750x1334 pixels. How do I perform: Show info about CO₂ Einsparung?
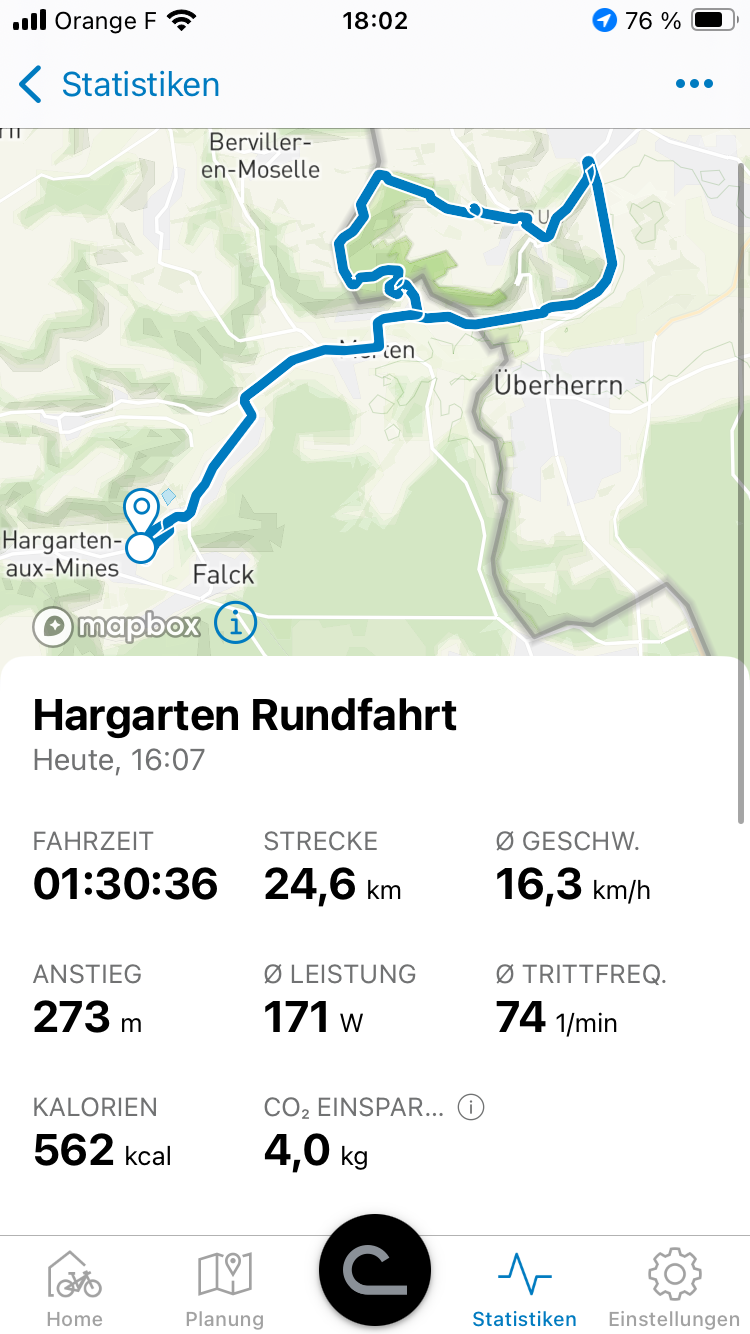coord(471,1107)
